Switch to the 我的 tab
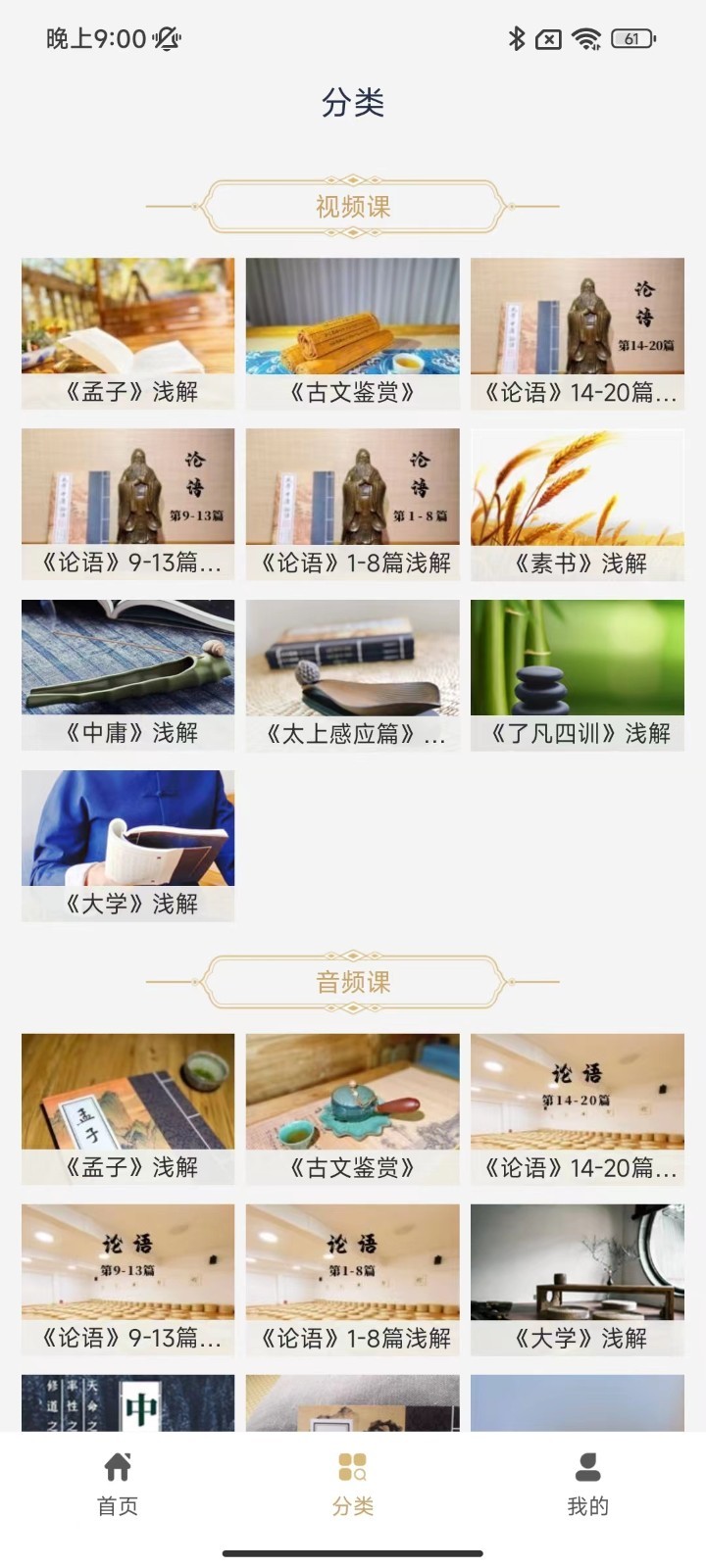Screen dimensions: 706x1568 pyautogui.click(x=587, y=1484)
